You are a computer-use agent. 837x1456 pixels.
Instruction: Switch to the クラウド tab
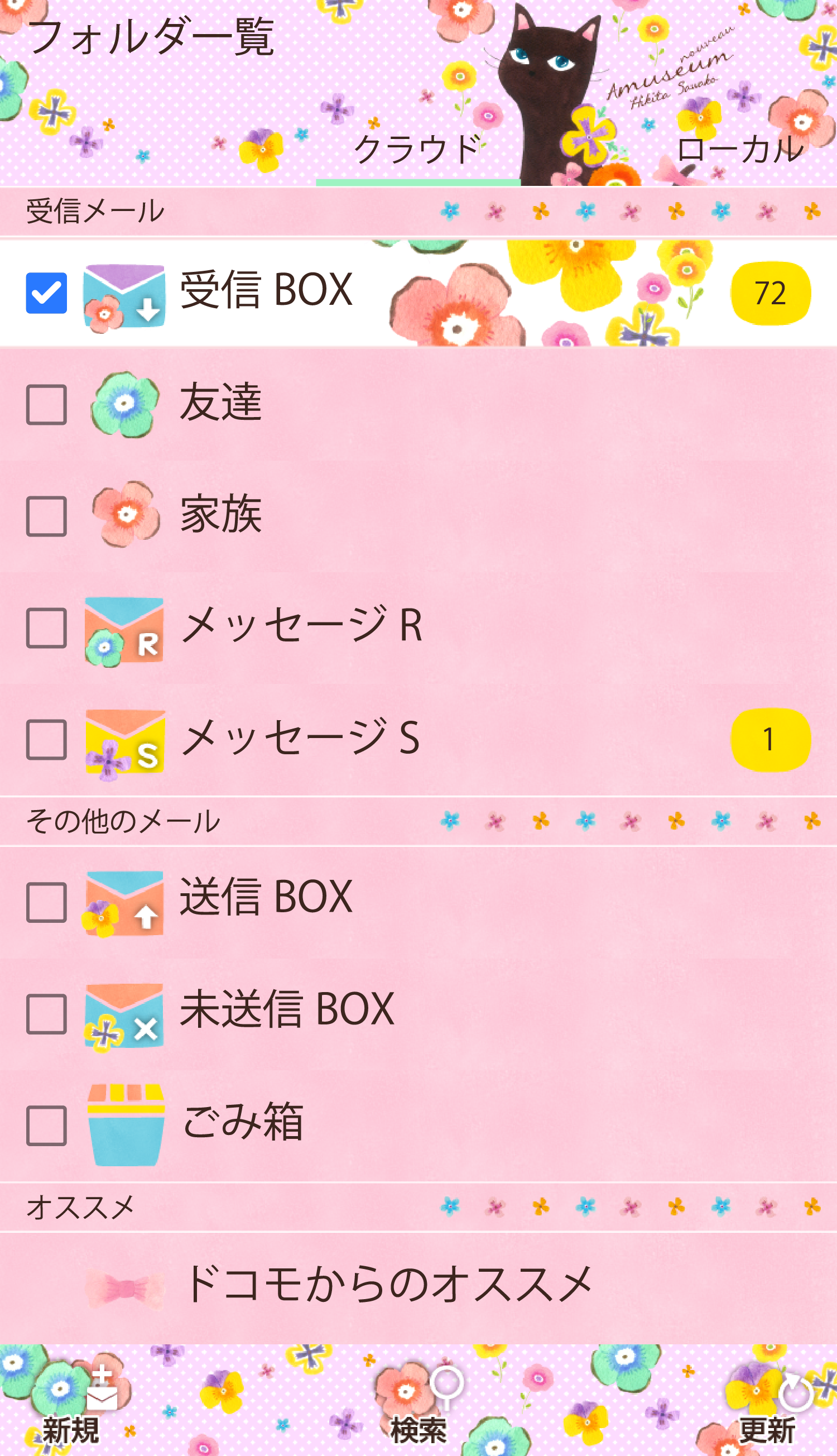coord(418,150)
